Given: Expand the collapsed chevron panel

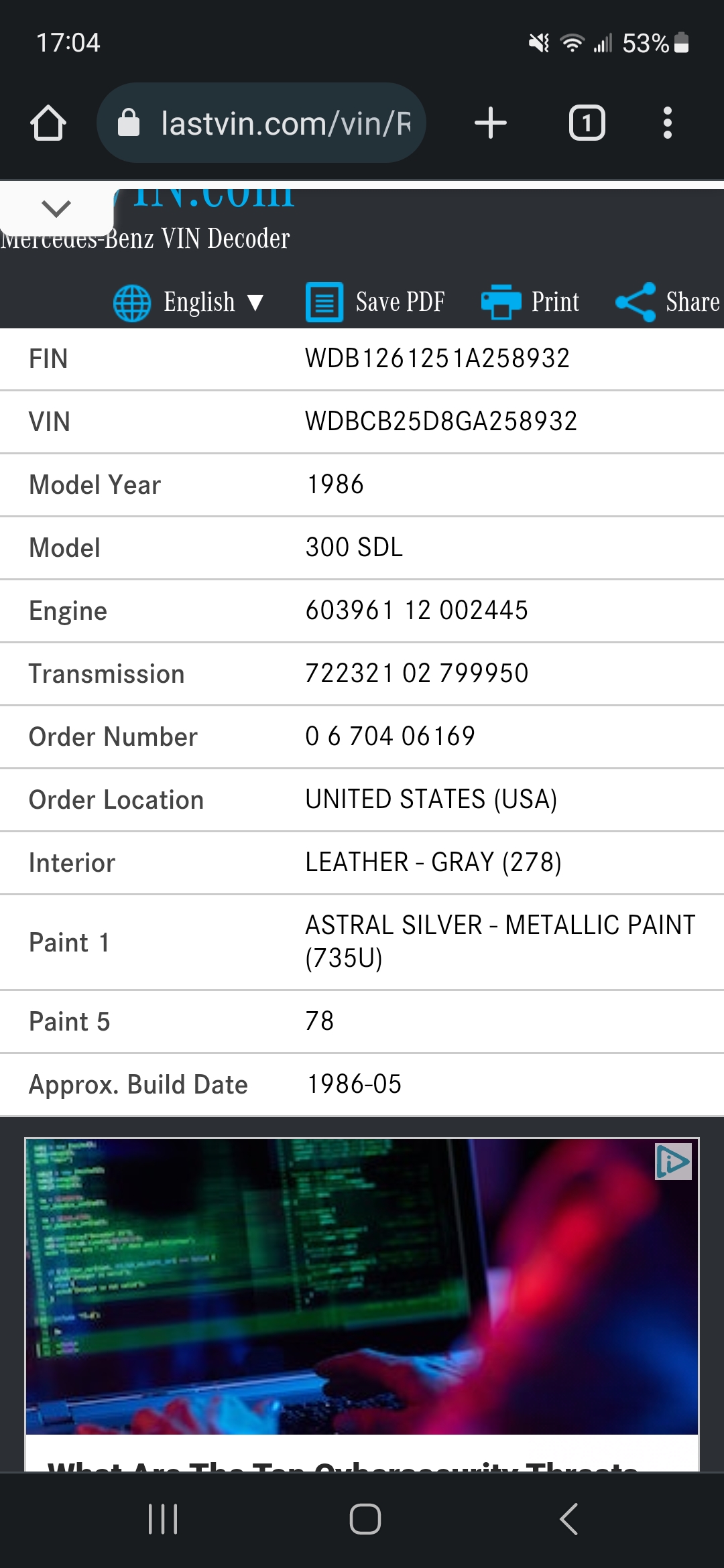Looking at the screenshot, I should pyautogui.click(x=56, y=209).
